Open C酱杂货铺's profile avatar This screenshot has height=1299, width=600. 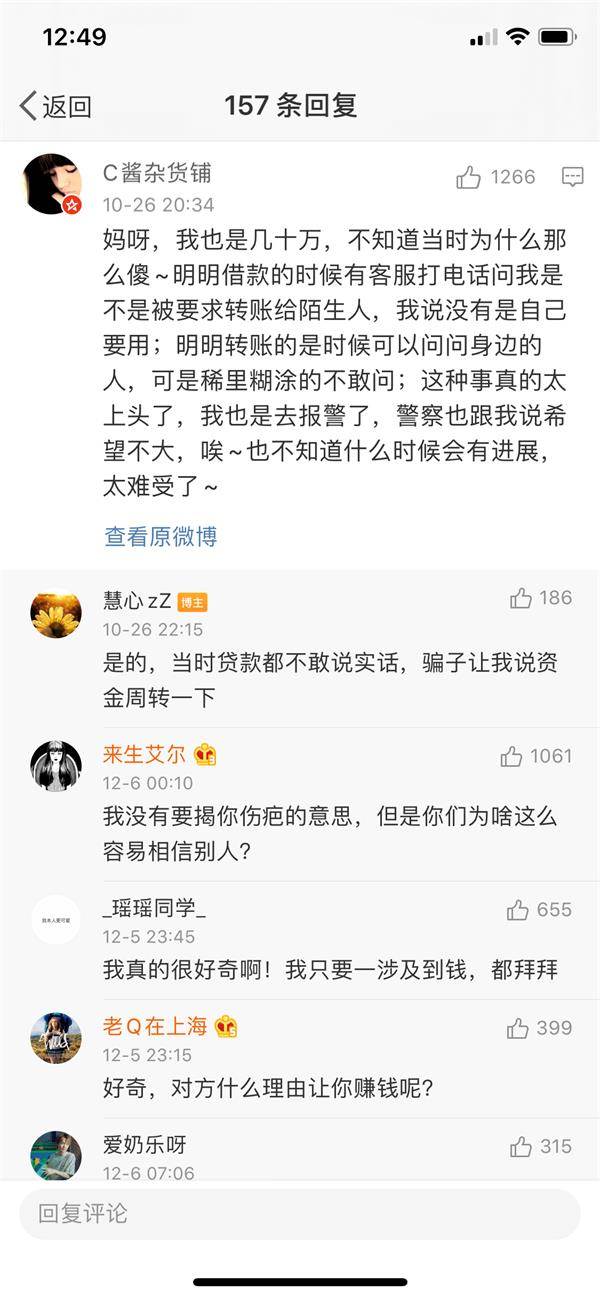tap(52, 185)
